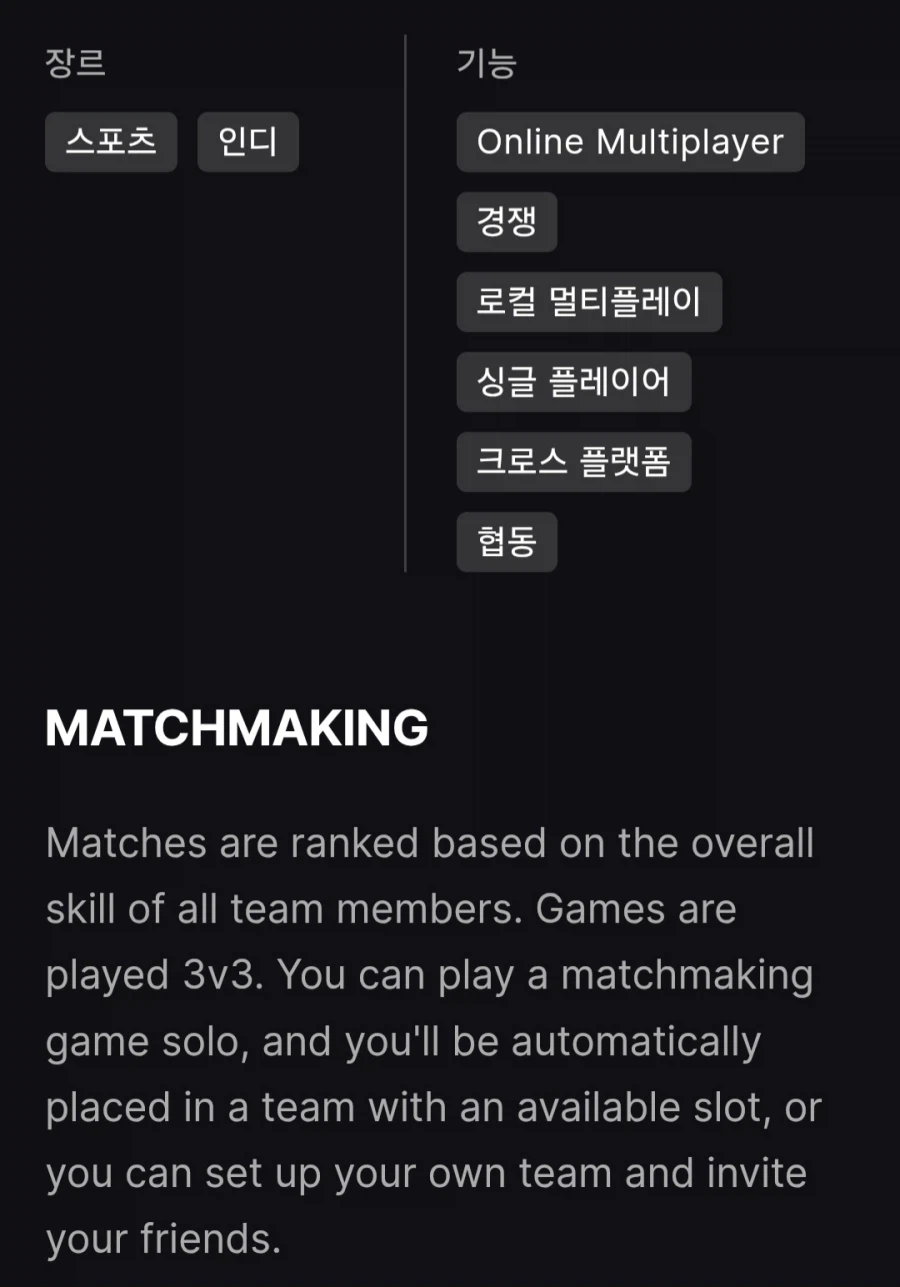900x1287 pixels.
Task: Open the Online Multiplayer feature tag
Action: 630,142
